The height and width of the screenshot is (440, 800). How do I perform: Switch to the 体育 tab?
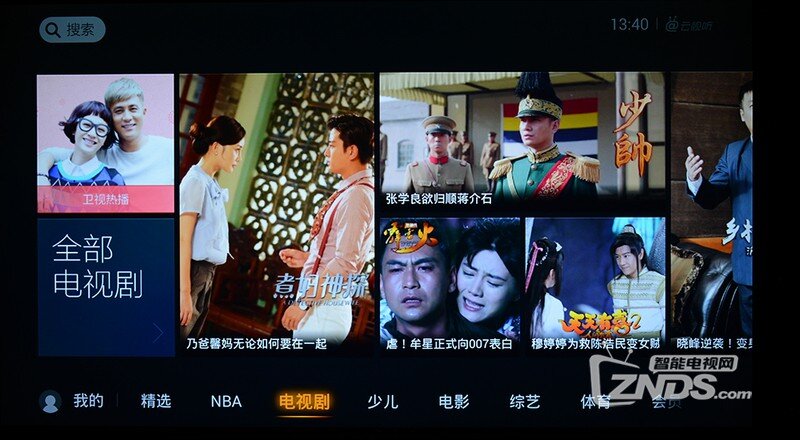tap(596, 401)
